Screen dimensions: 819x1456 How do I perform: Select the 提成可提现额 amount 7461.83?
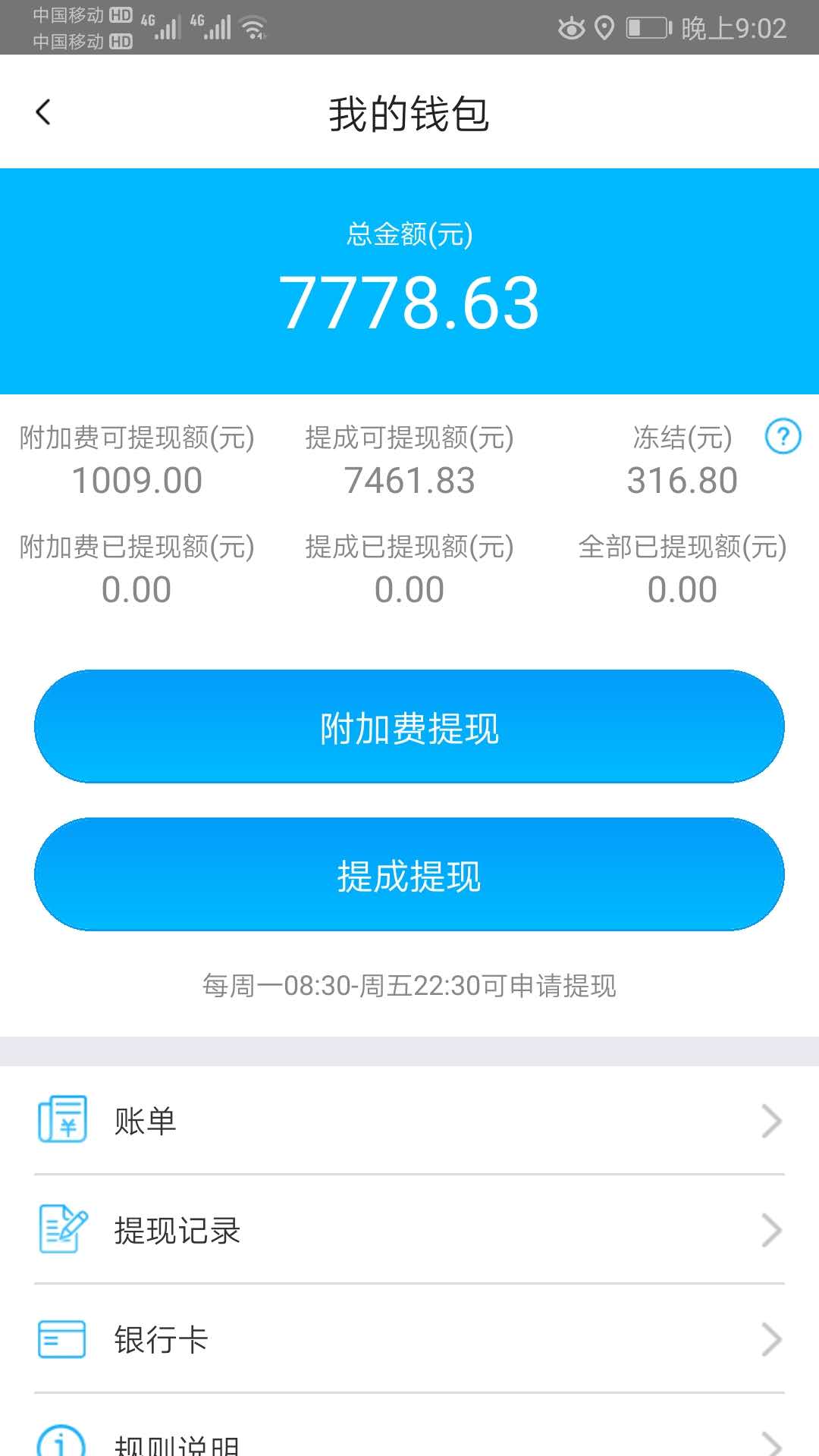point(409,480)
